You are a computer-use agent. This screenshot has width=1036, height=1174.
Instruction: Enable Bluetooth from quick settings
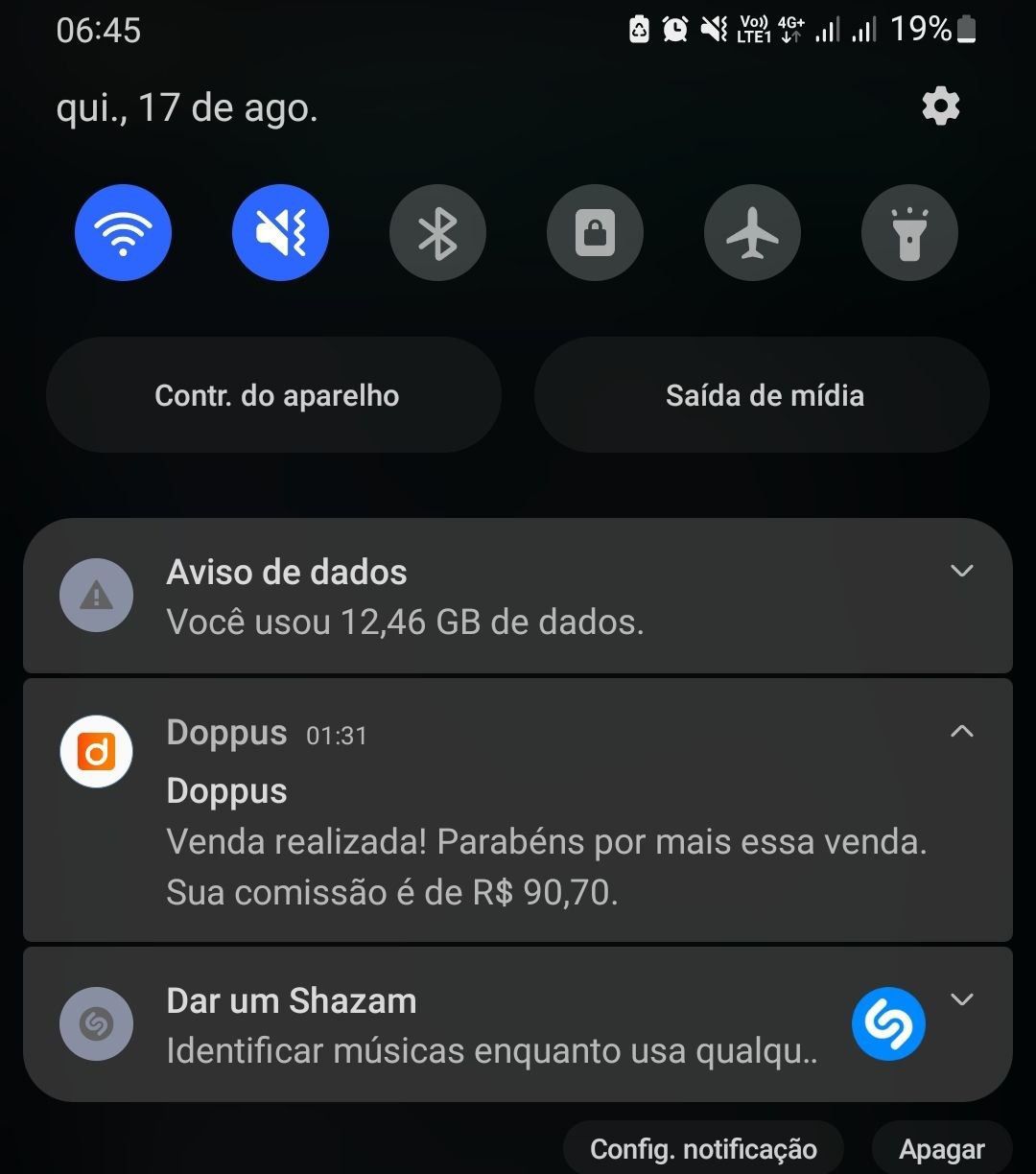[x=437, y=233]
